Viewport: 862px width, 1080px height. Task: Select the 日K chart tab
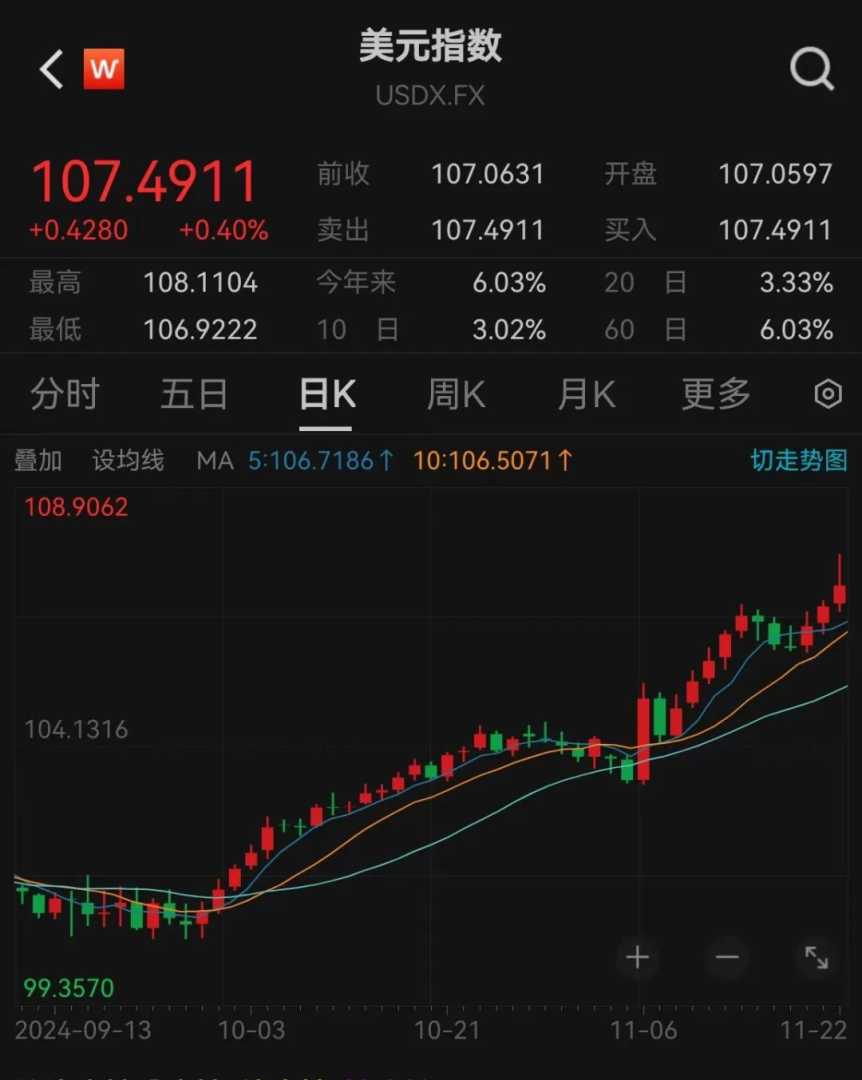pos(327,395)
